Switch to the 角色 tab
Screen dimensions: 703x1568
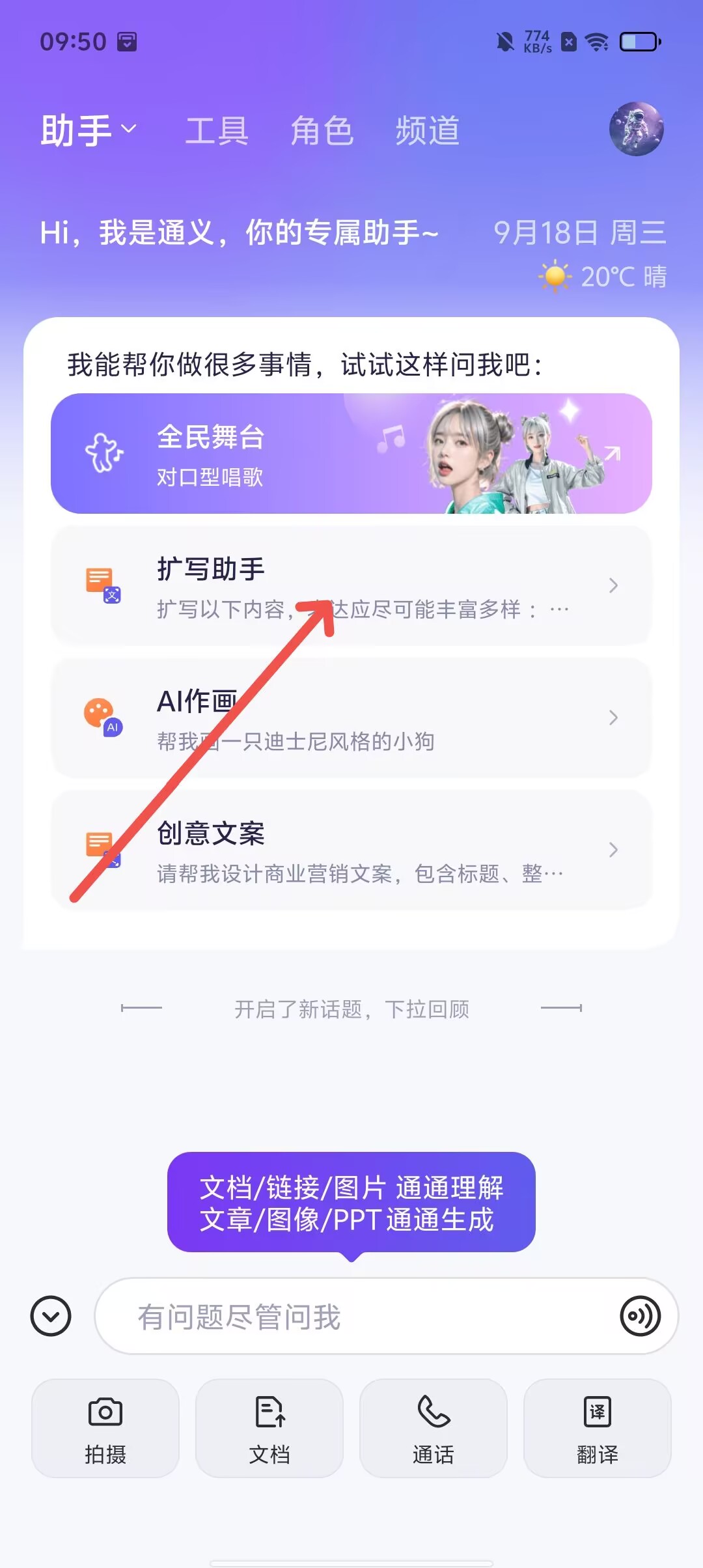coord(322,130)
